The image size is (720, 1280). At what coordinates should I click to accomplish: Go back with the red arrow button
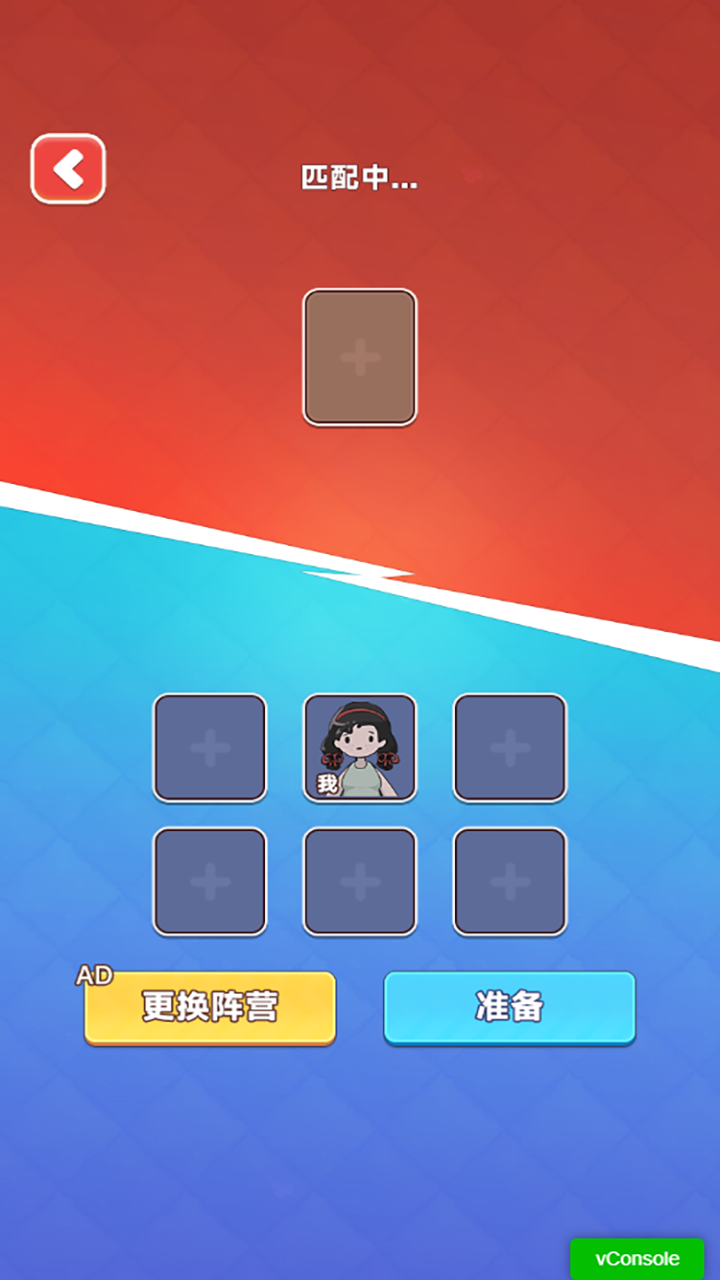68,169
